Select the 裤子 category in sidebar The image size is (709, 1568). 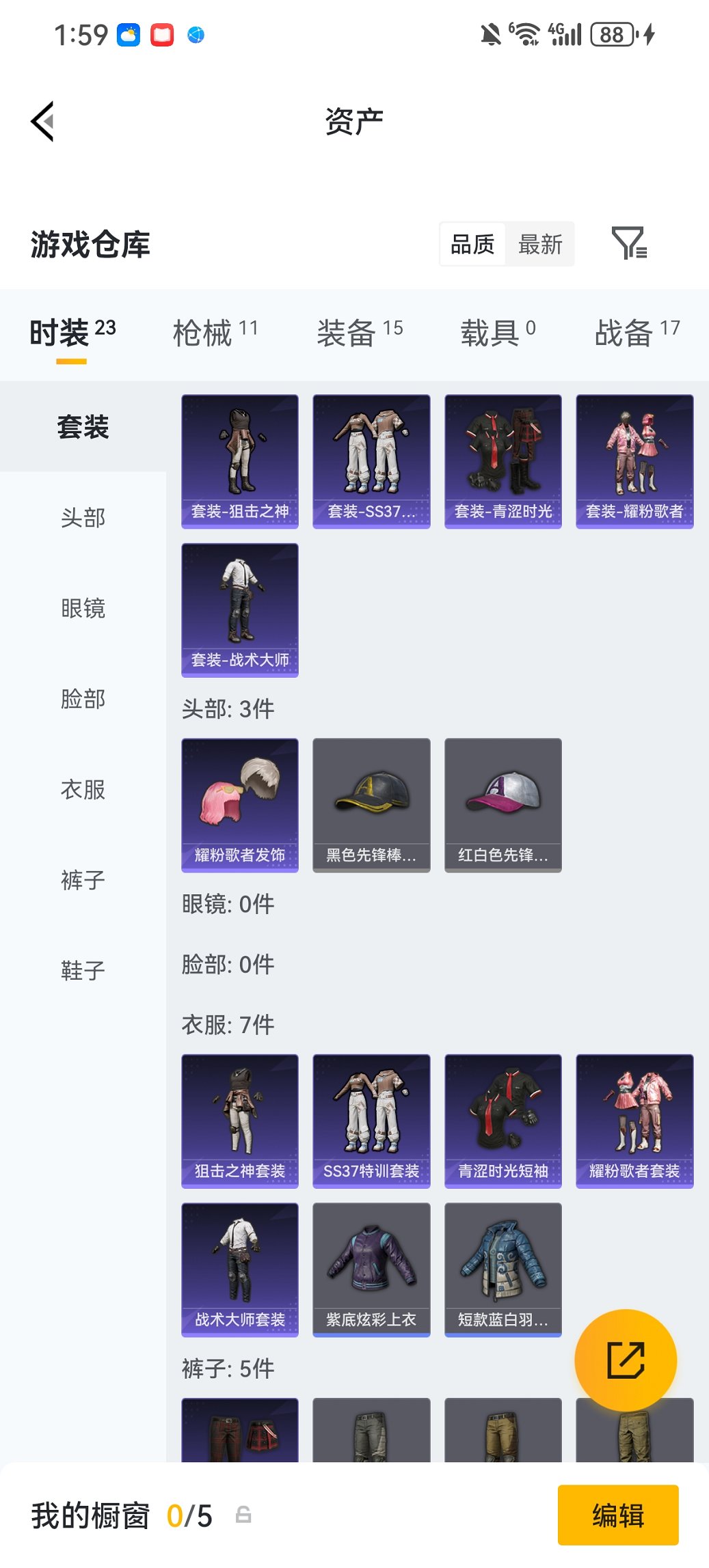point(82,880)
